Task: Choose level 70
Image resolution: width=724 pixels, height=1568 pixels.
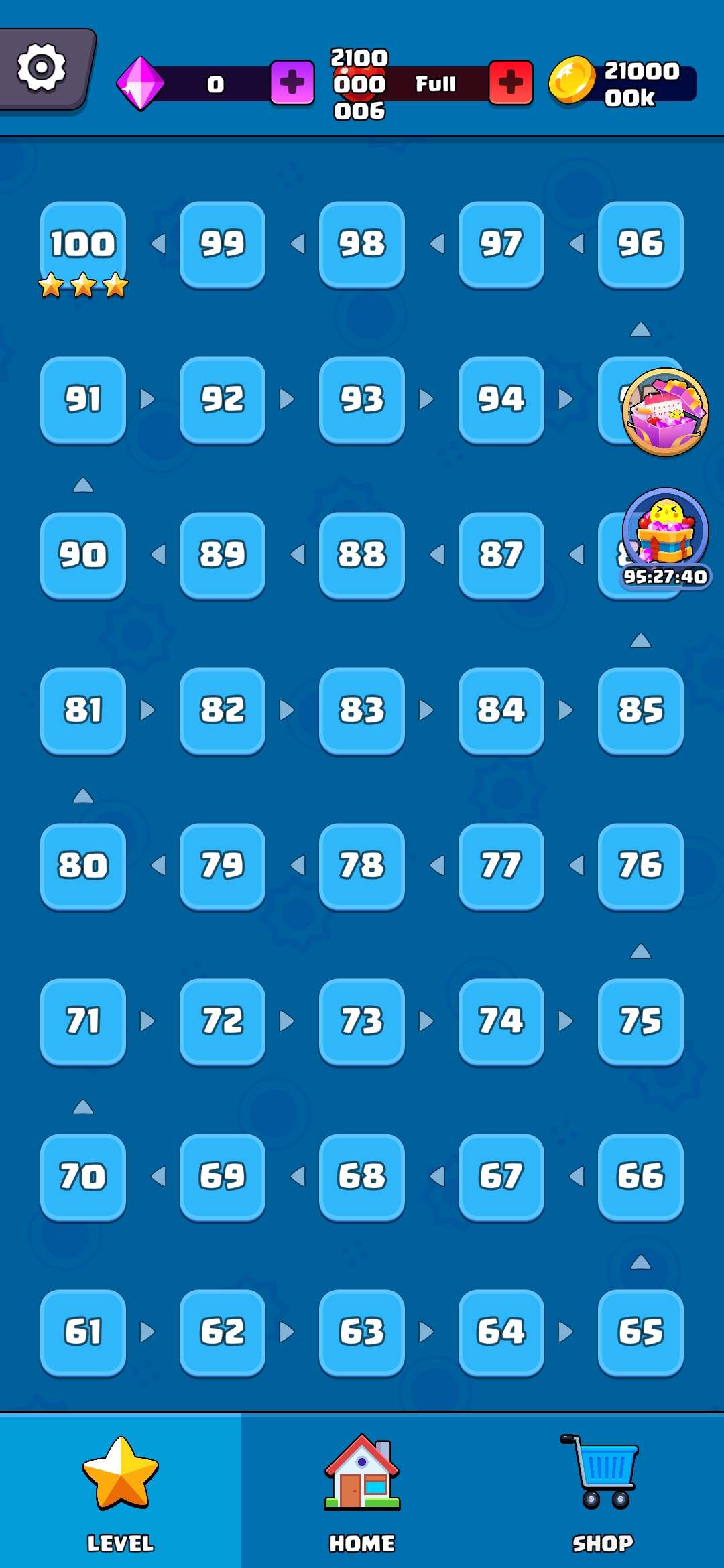Action: point(83,1177)
